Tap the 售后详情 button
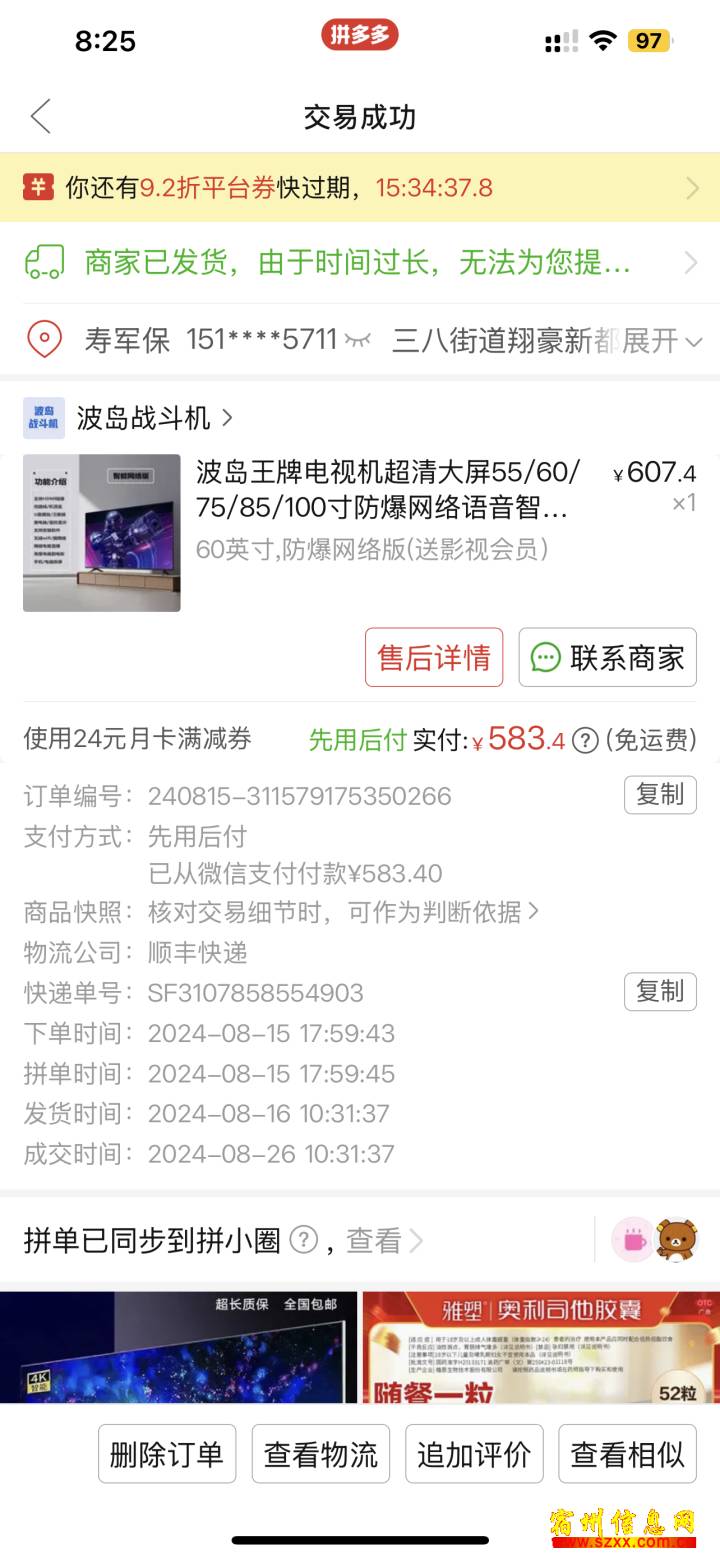Viewport: 720px width, 1558px height. [433, 657]
